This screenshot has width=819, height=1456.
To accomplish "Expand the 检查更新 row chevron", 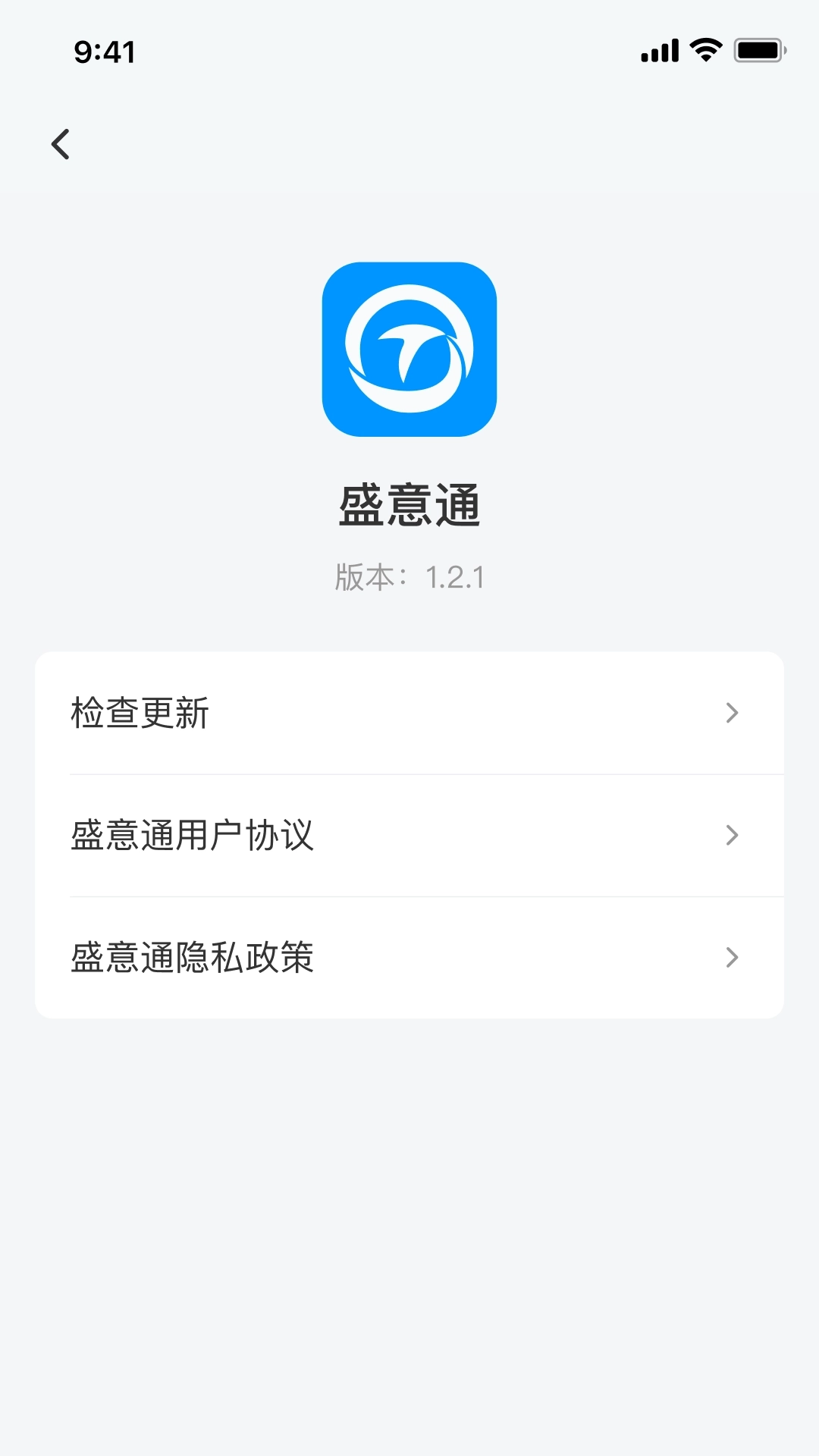I will tap(732, 713).
